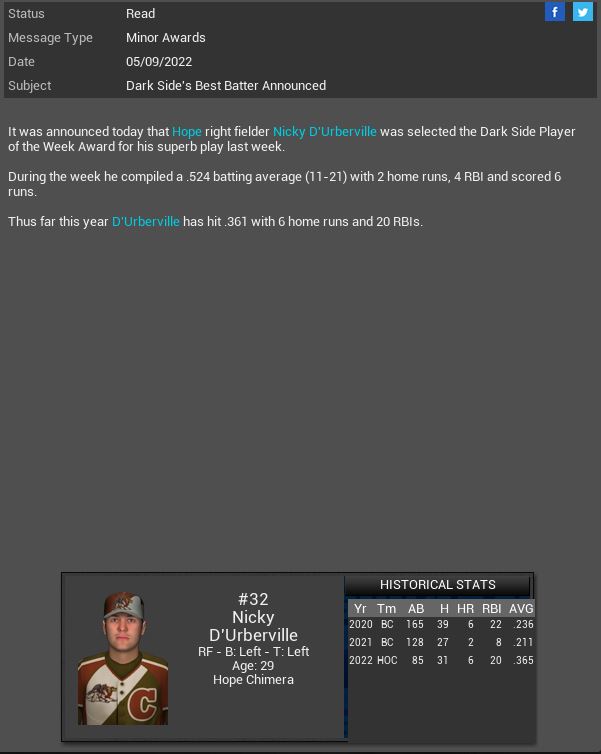
Task: Open the D'Urberville link in the stats sentence
Action: [146, 221]
